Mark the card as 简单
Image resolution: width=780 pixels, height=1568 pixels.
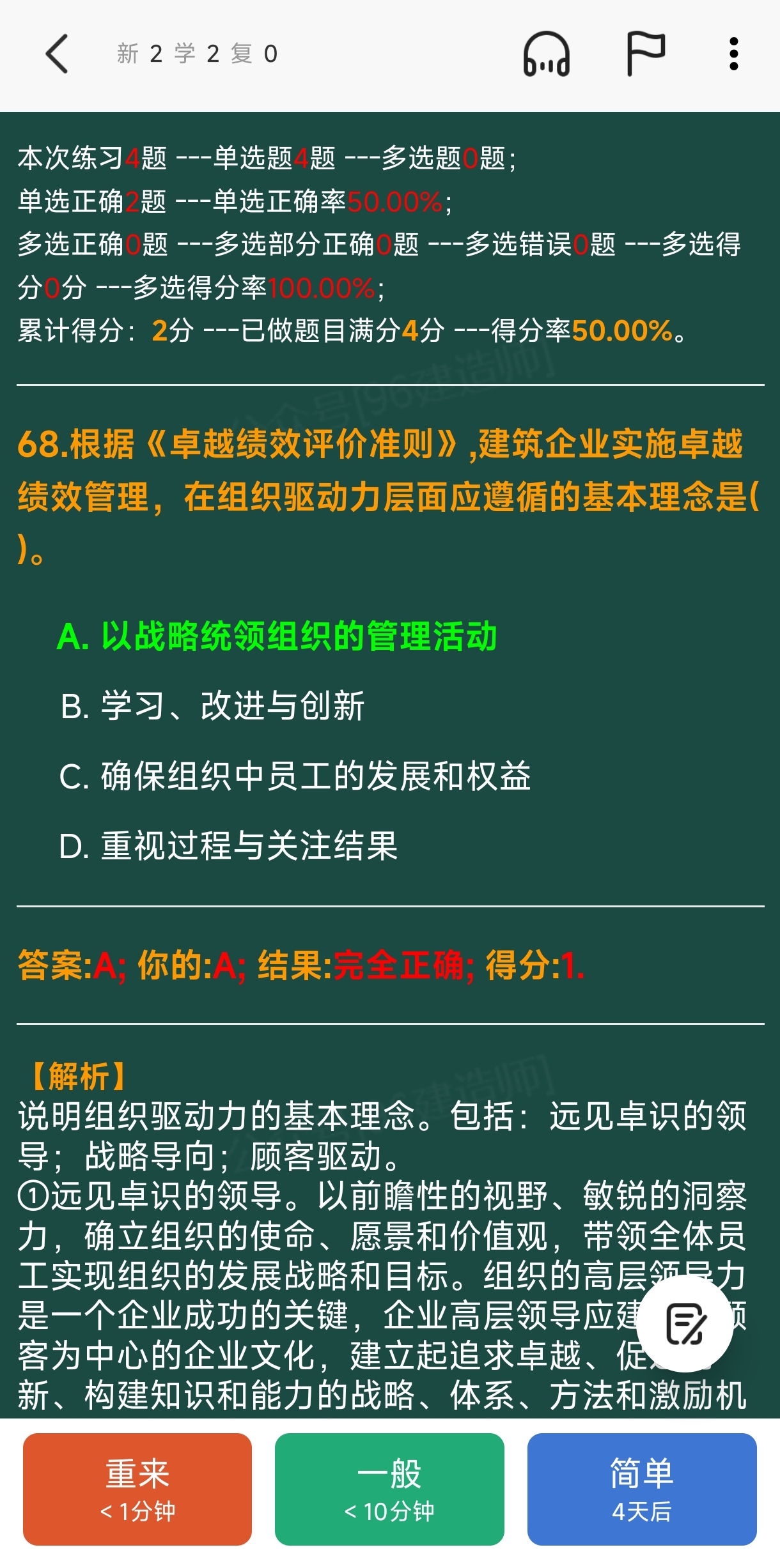(x=641, y=1489)
